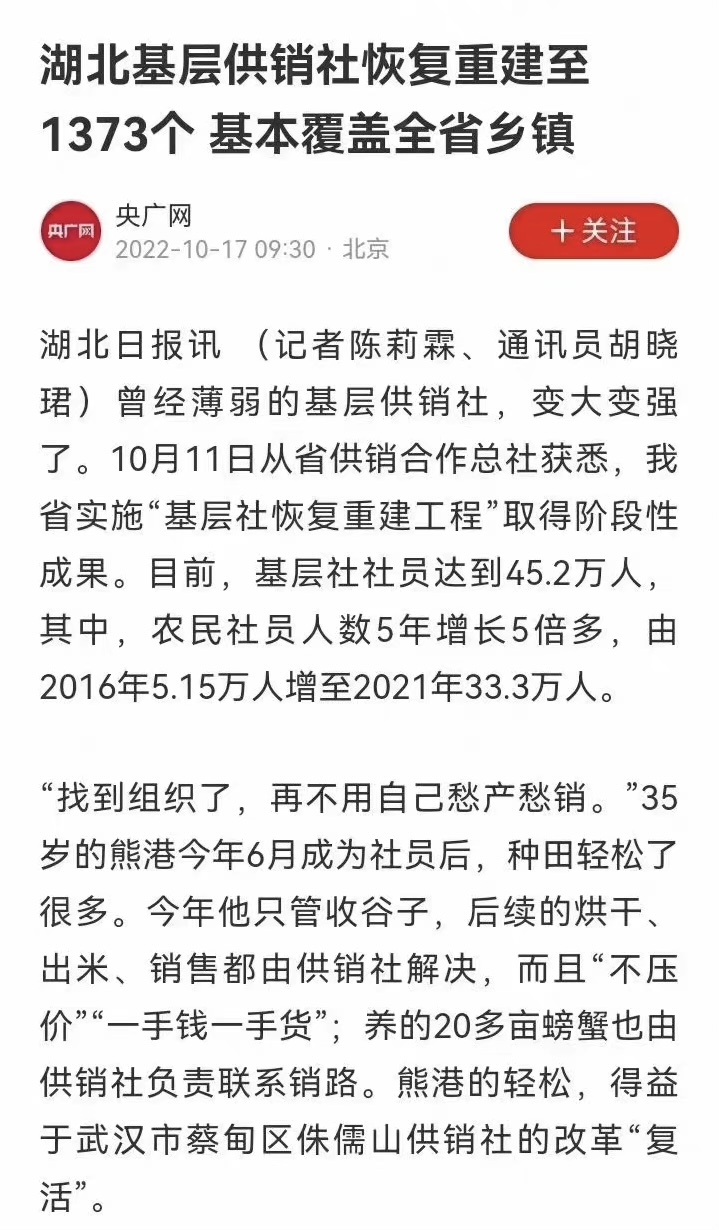Follow 央广网 with the 关注 button
This screenshot has height=1230, width=719.
(594, 232)
